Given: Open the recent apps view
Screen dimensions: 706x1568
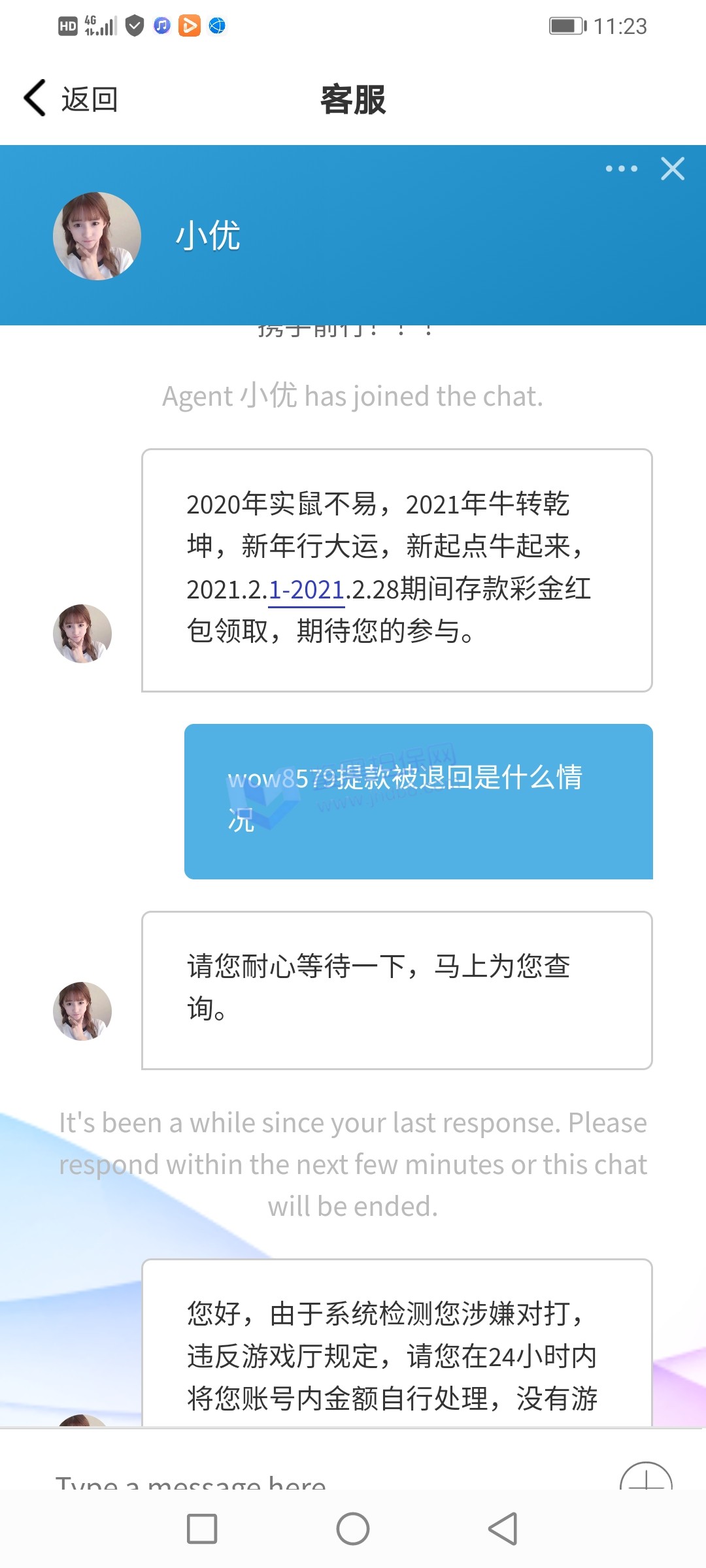Looking at the screenshot, I should [x=202, y=1529].
